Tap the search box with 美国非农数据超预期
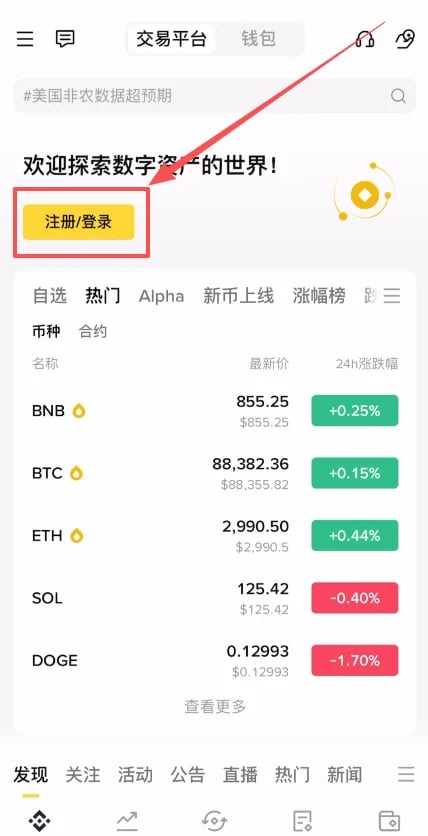The width and height of the screenshot is (428, 836). point(214,96)
